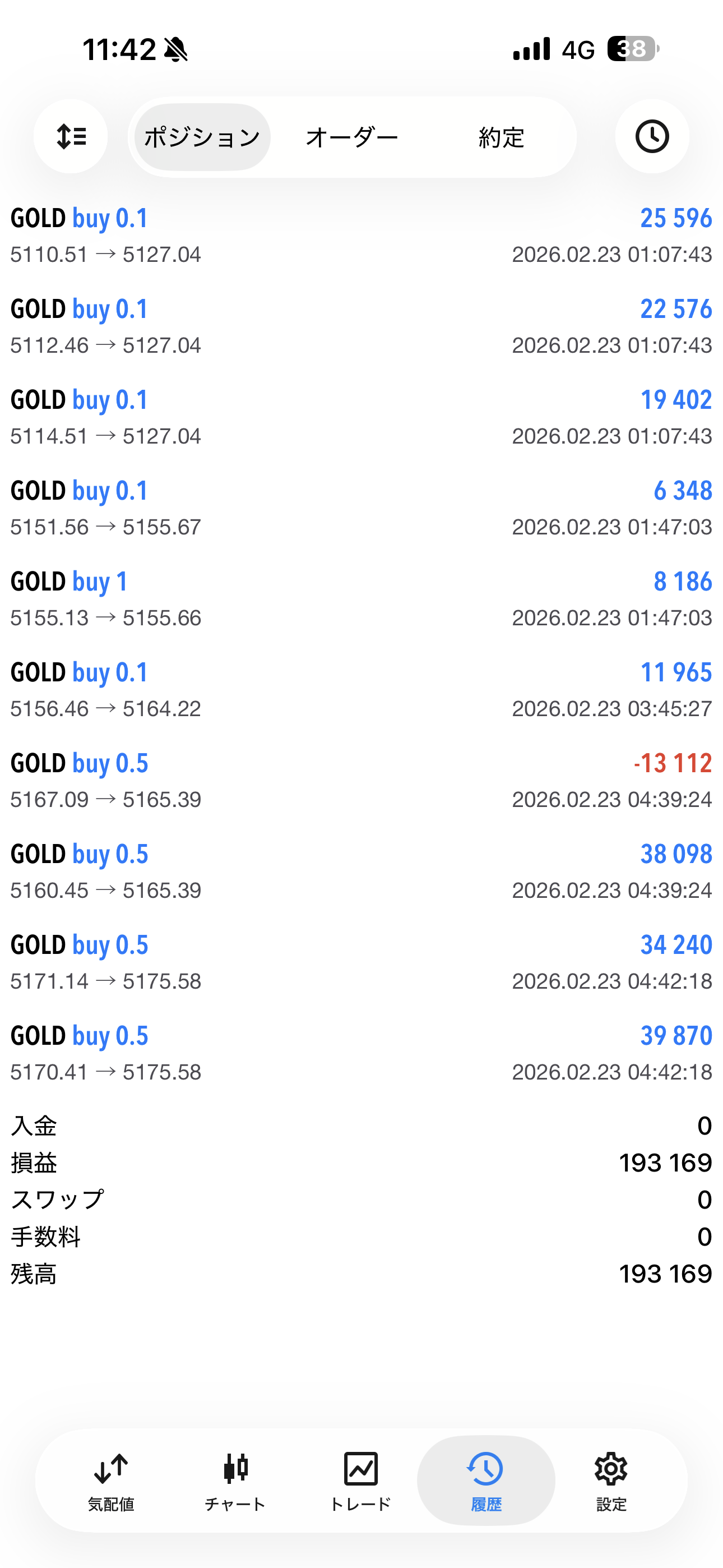Switch to the オーダー tab
723x1568 pixels.
[352, 137]
